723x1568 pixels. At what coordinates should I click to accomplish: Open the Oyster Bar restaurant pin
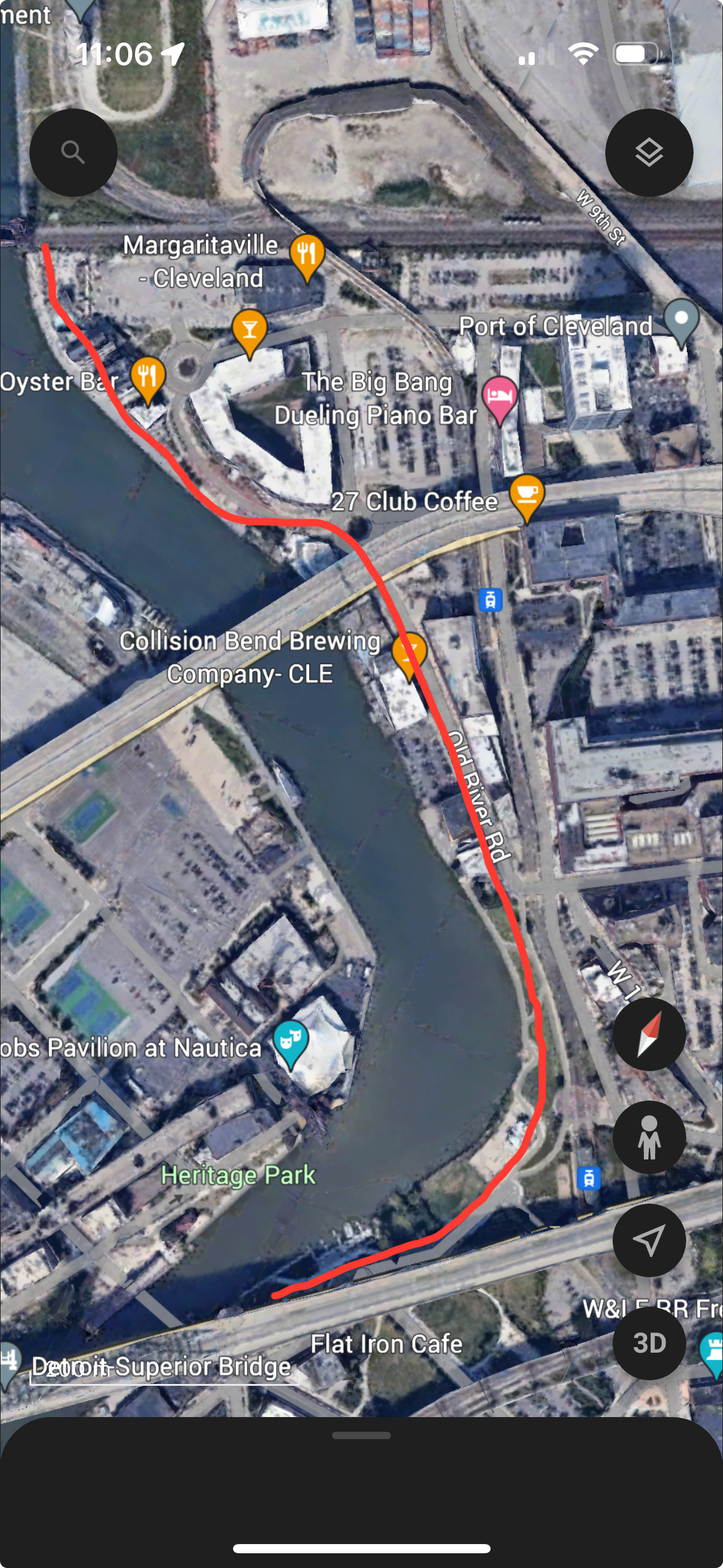(x=148, y=379)
